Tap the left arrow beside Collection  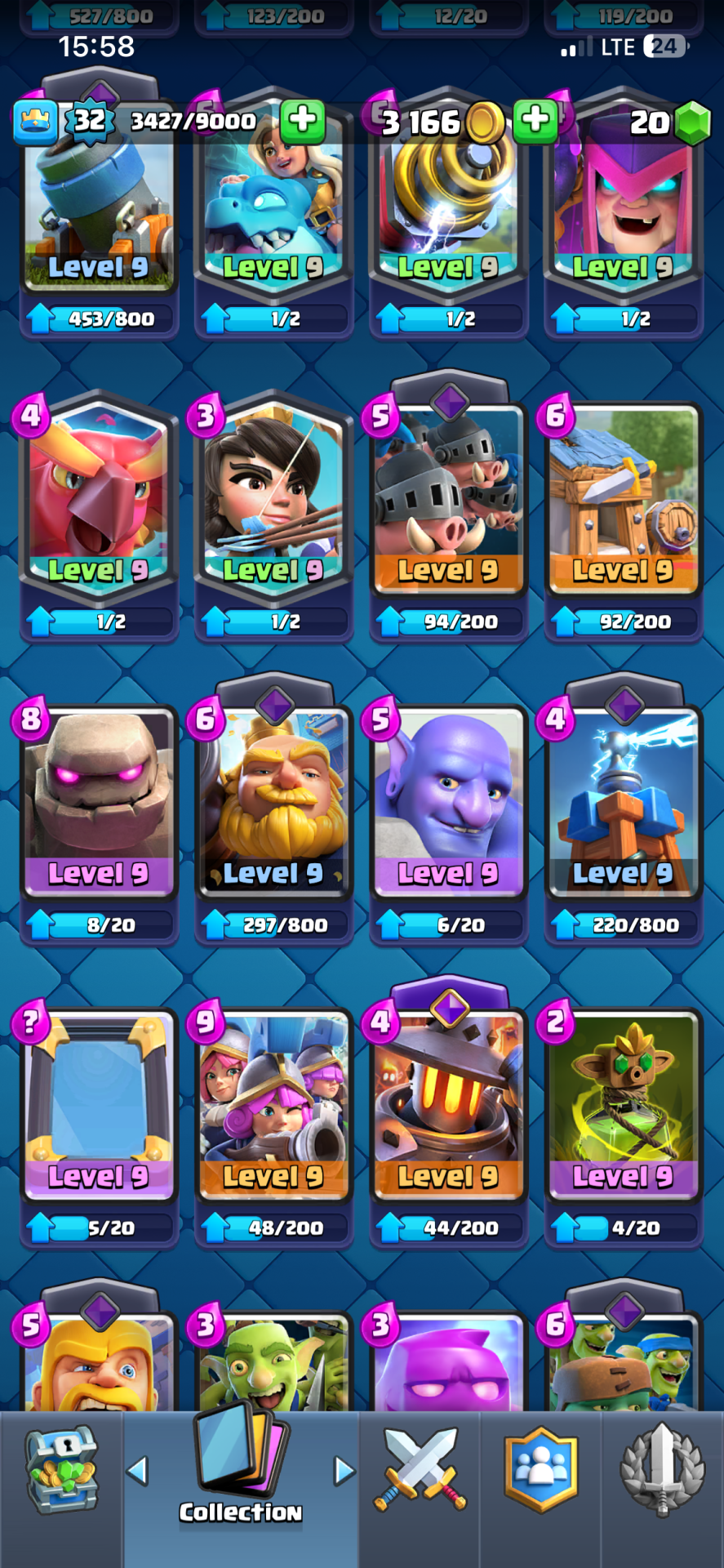click(137, 1472)
